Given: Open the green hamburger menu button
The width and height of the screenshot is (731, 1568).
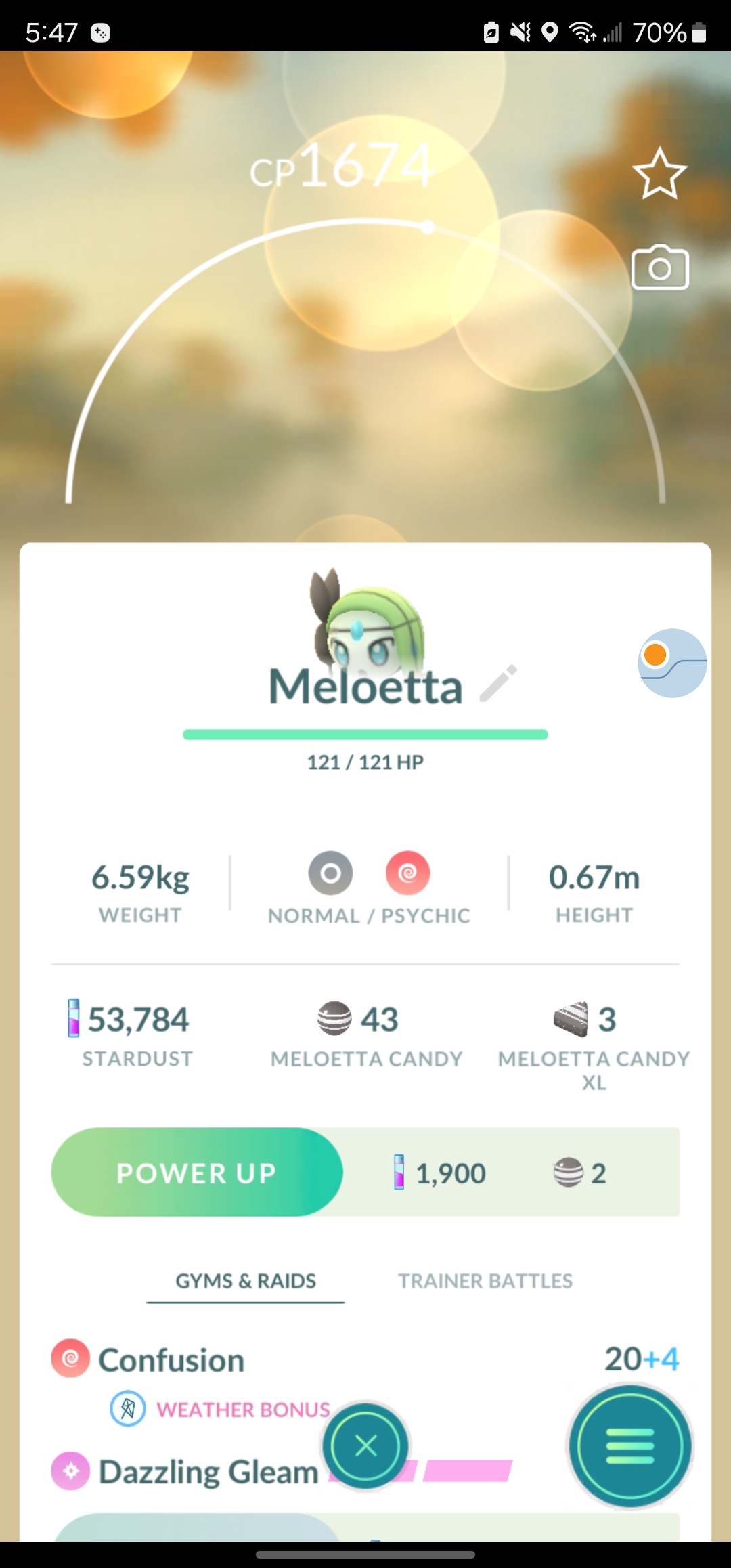Looking at the screenshot, I should [630, 1446].
